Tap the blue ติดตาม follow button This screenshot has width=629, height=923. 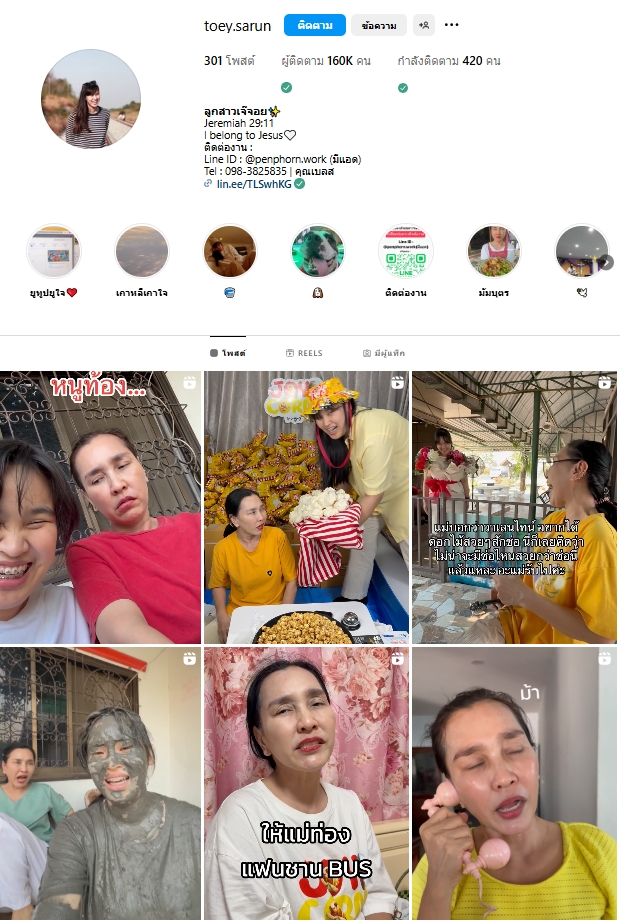(314, 25)
